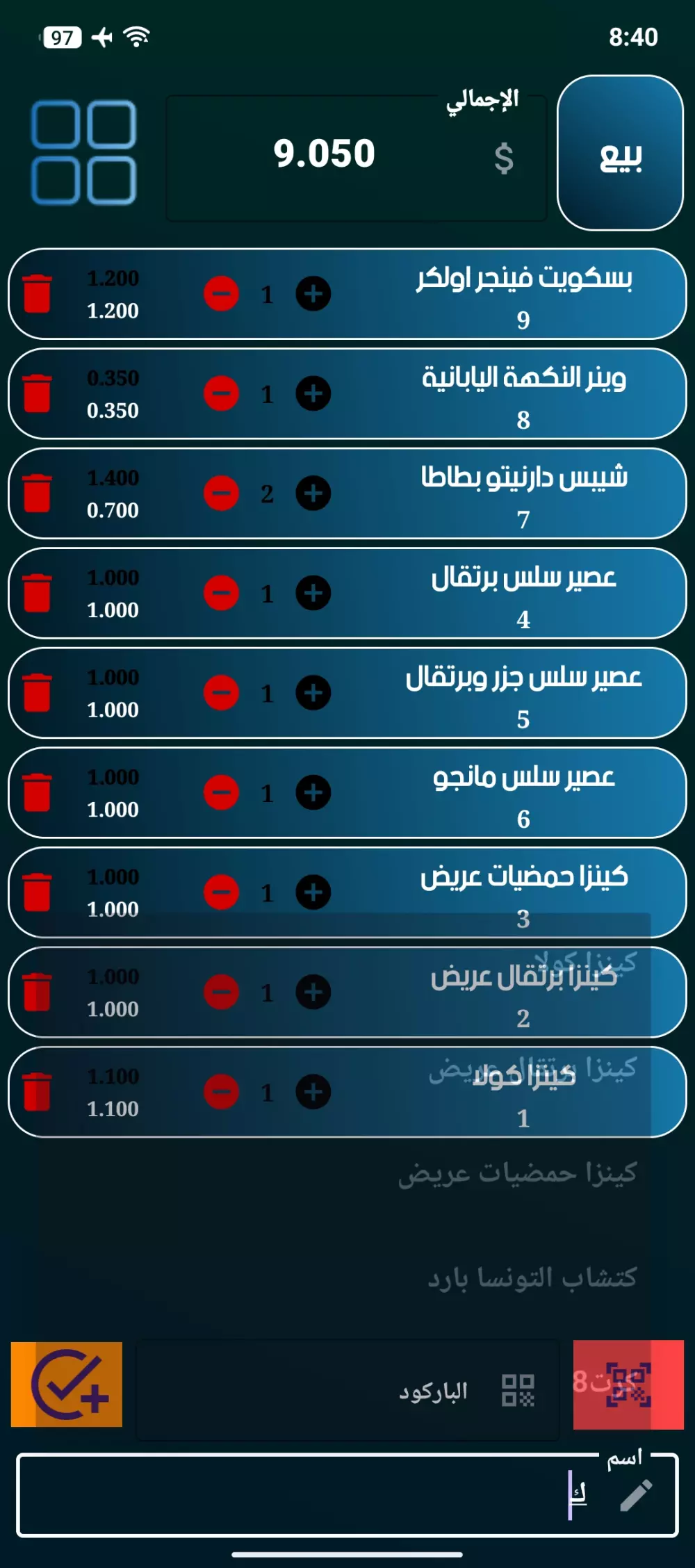The image size is (695, 1568).
Task: Open the red barcode scanner button
Action: [628, 1385]
